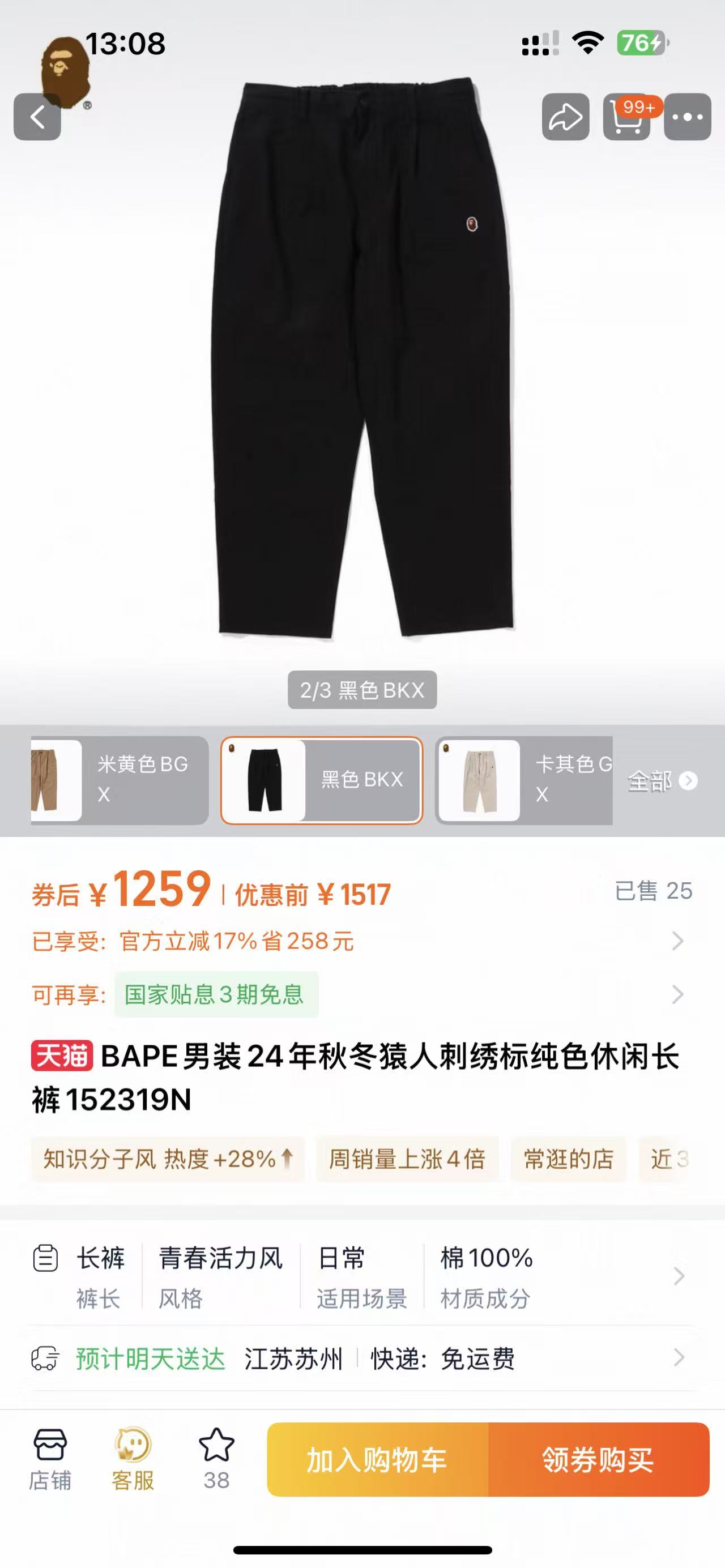Tap the 知识分子风 热度+28% tag
This screenshot has width=725, height=1568.
pos(168,1159)
